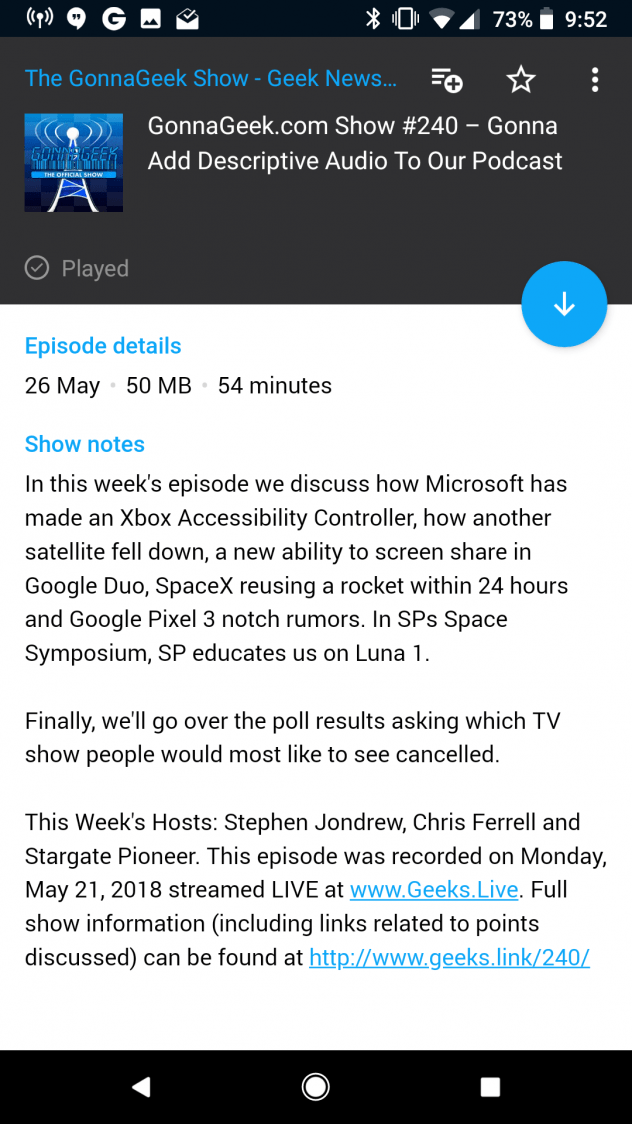Go back using the system back button

[141, 1087]
